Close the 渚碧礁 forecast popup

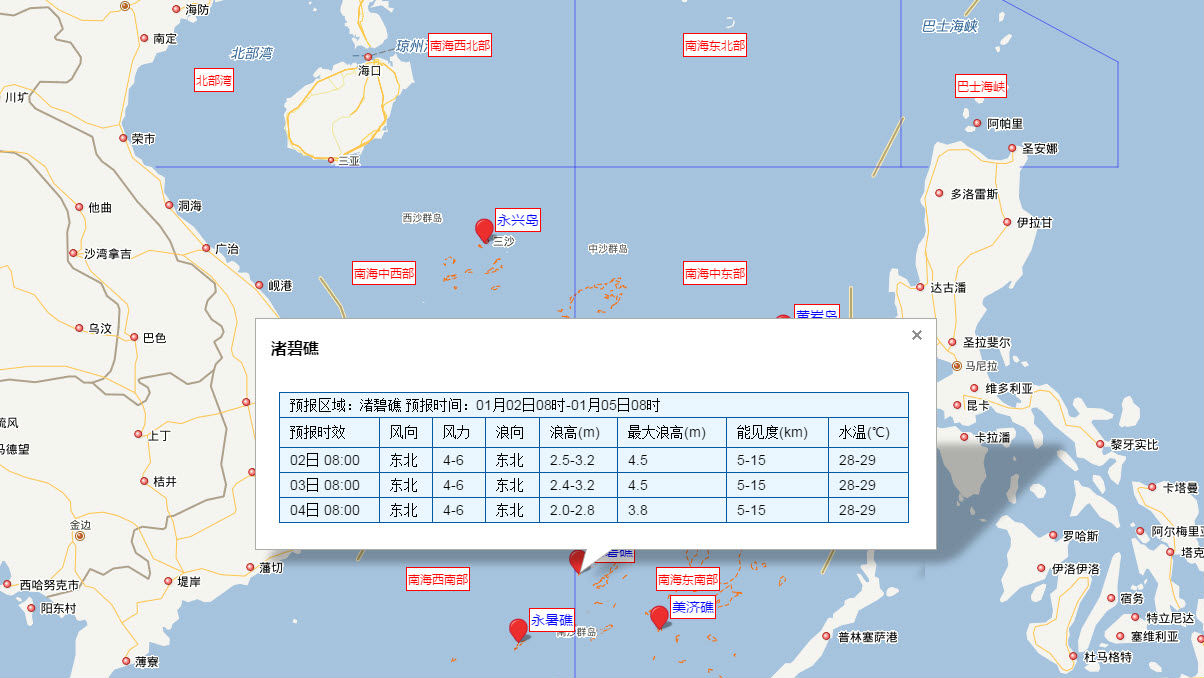coord(916,335)
